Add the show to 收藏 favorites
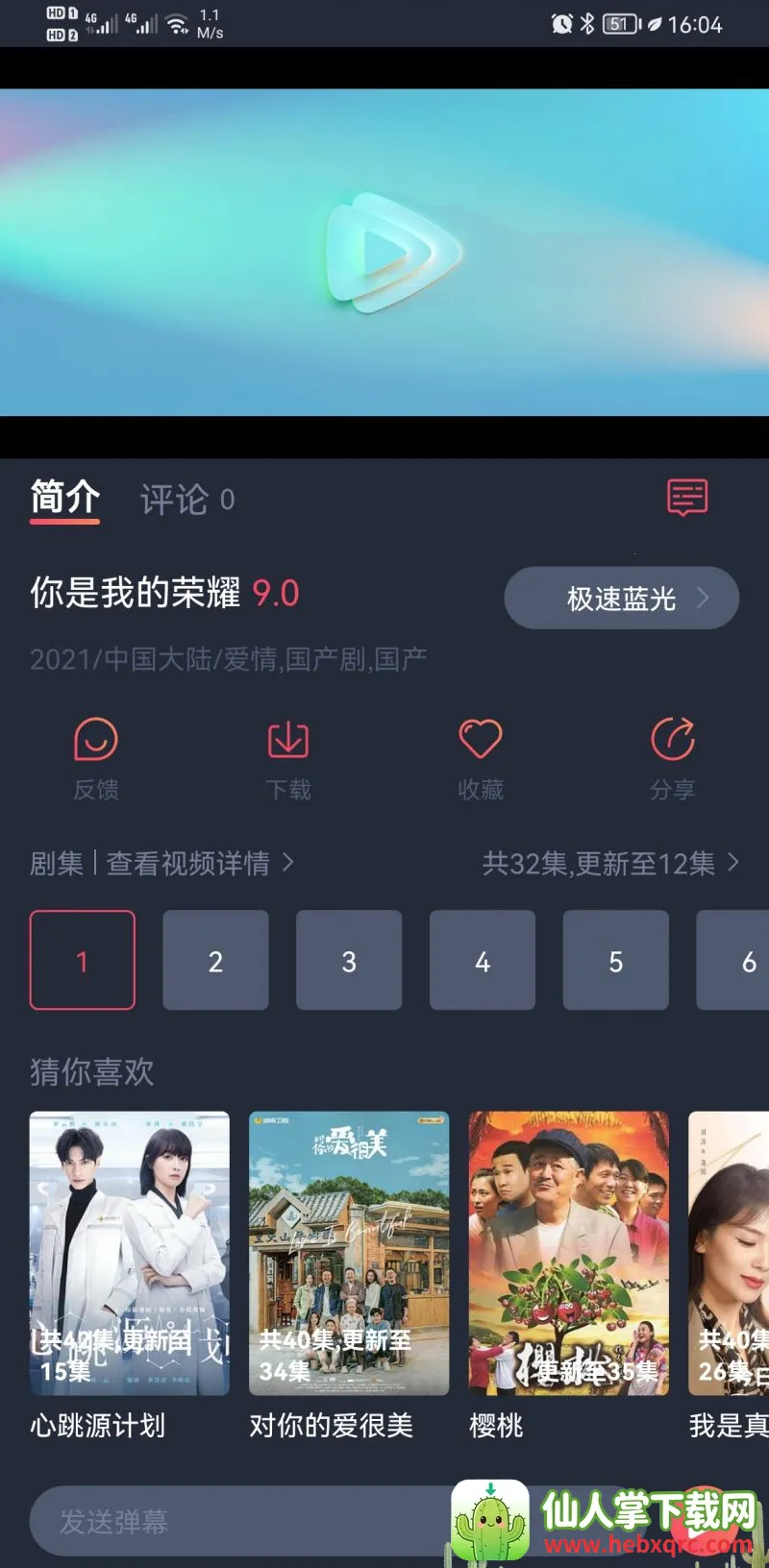This screenshot has width=769, height=1568. pos(480,758)
